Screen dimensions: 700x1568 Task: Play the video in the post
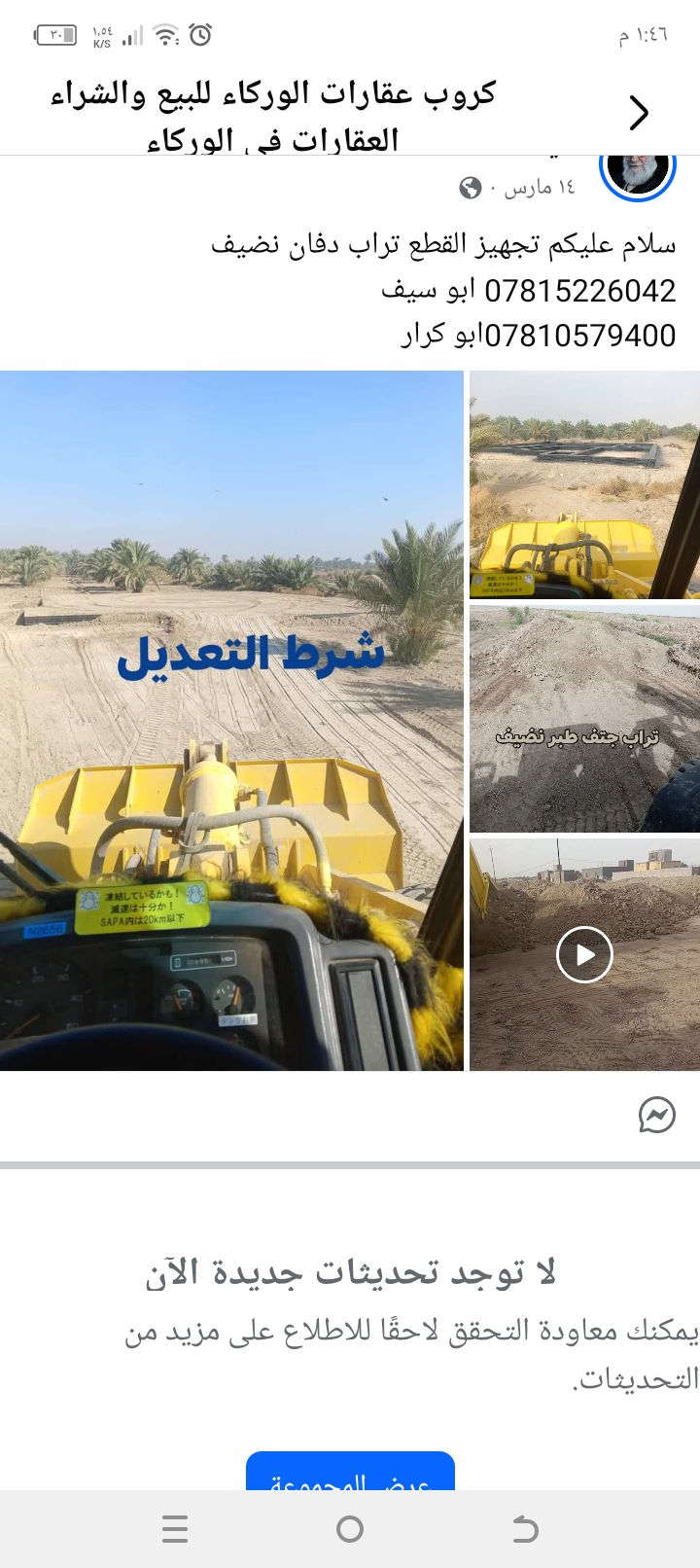point(584,954)
